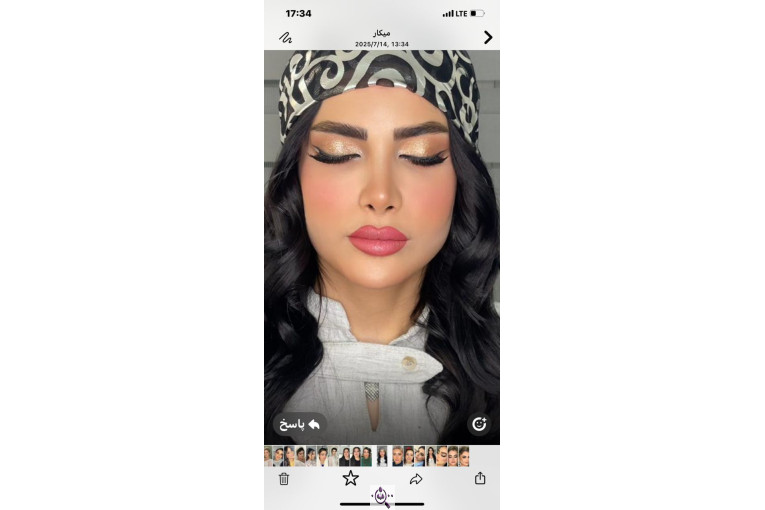765x510 pixels.
Task: Open the share sheet
Action: click(480, 479)
